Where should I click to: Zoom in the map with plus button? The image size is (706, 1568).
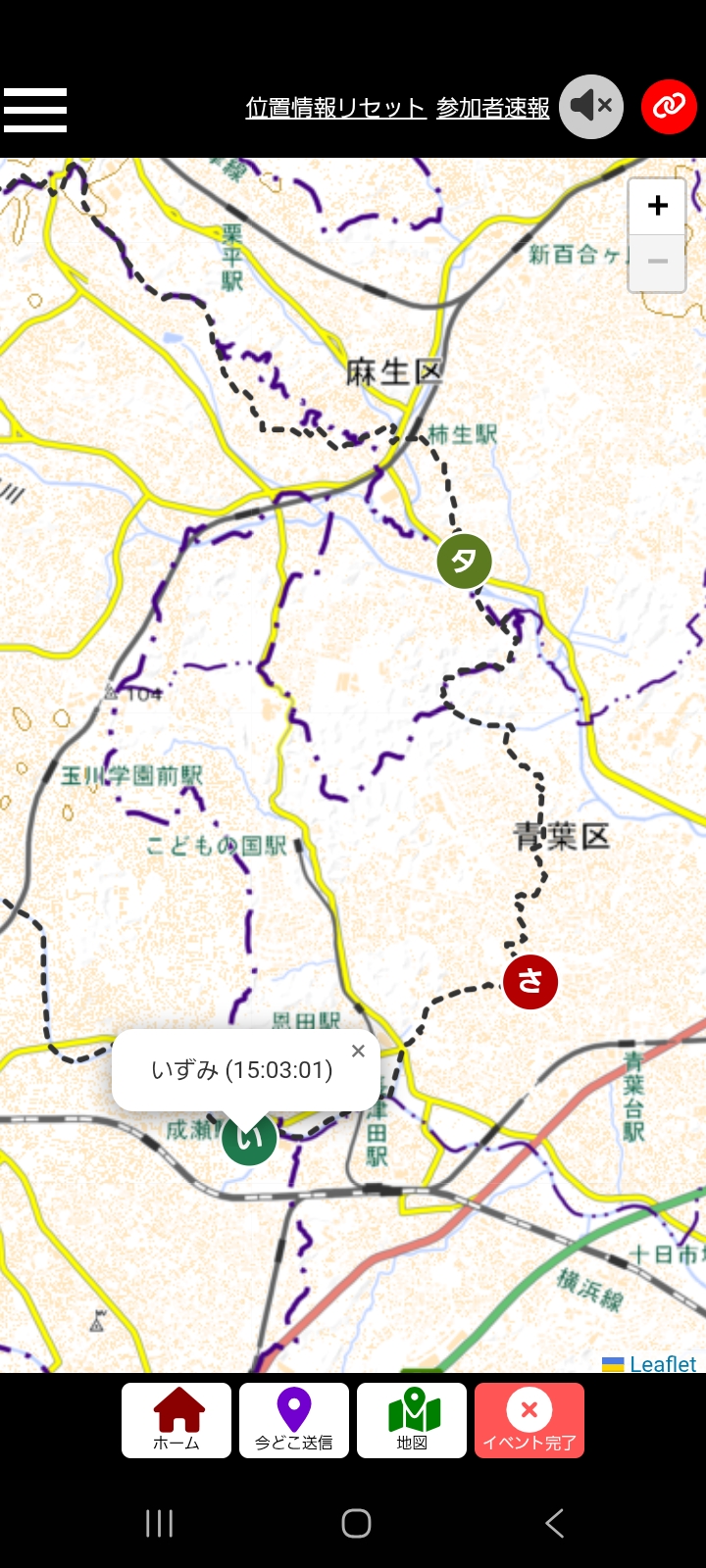(657, 206)
